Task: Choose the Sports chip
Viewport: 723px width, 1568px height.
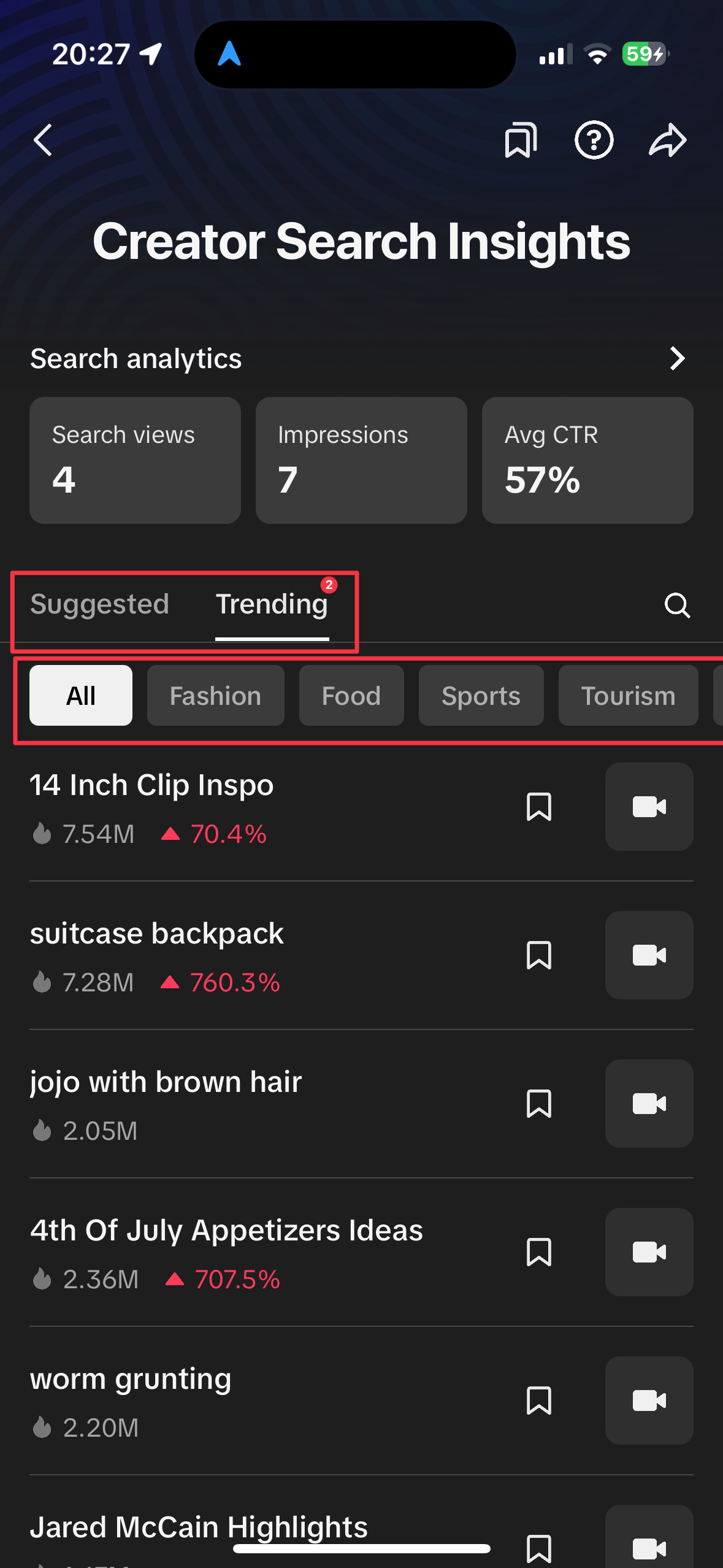Action: pos(481,696)
